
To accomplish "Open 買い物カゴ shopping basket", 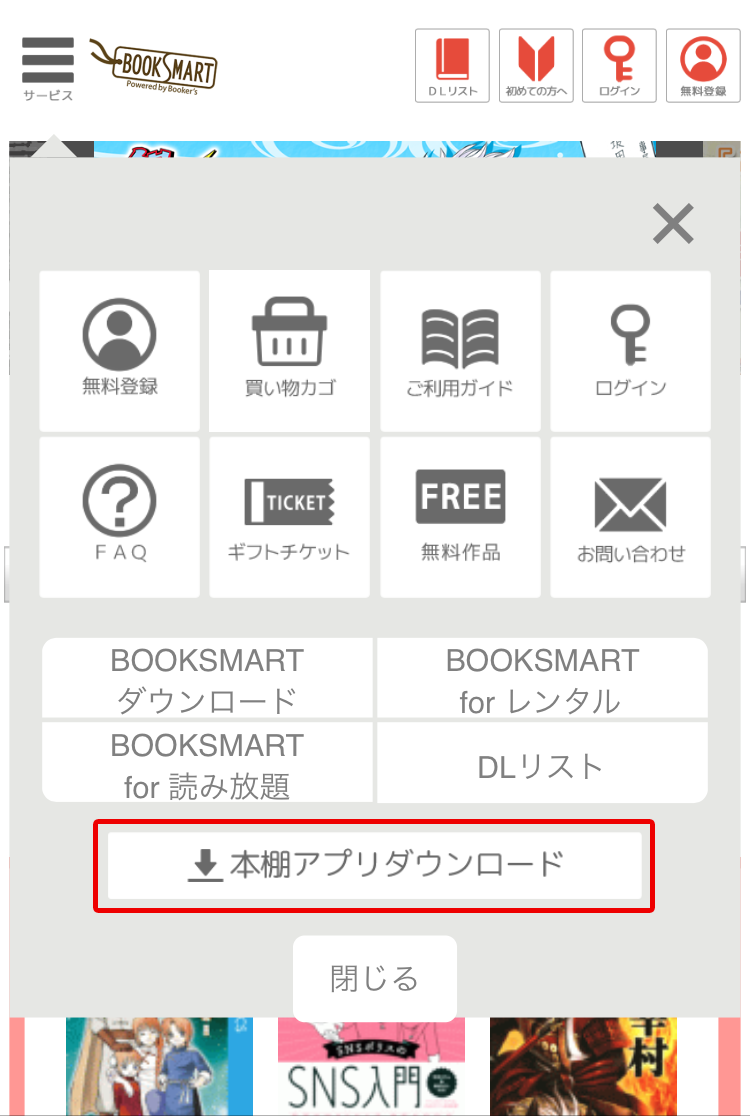I will [290, 351].
